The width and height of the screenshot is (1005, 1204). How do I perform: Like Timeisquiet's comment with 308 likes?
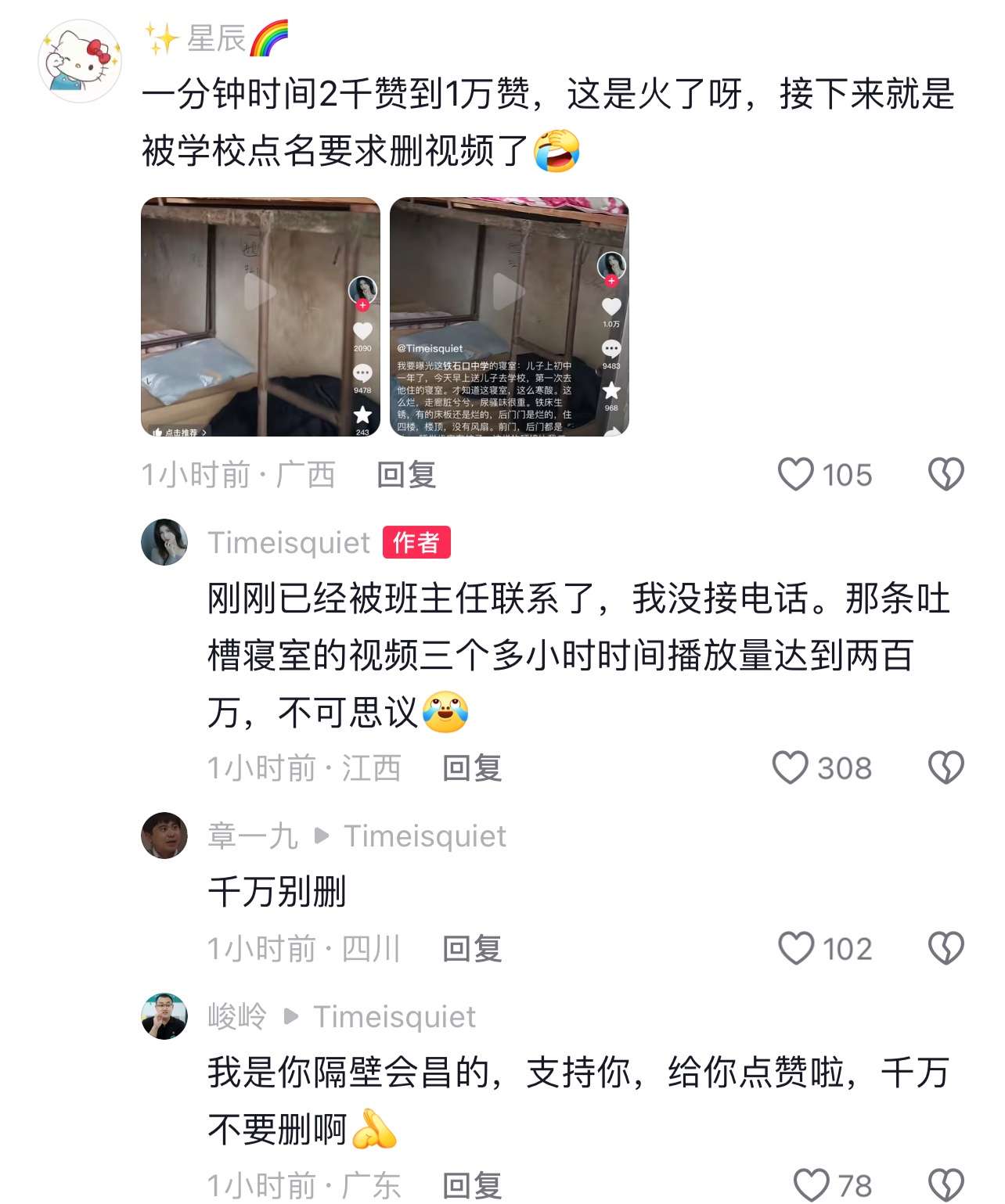[x=790, y=767]
